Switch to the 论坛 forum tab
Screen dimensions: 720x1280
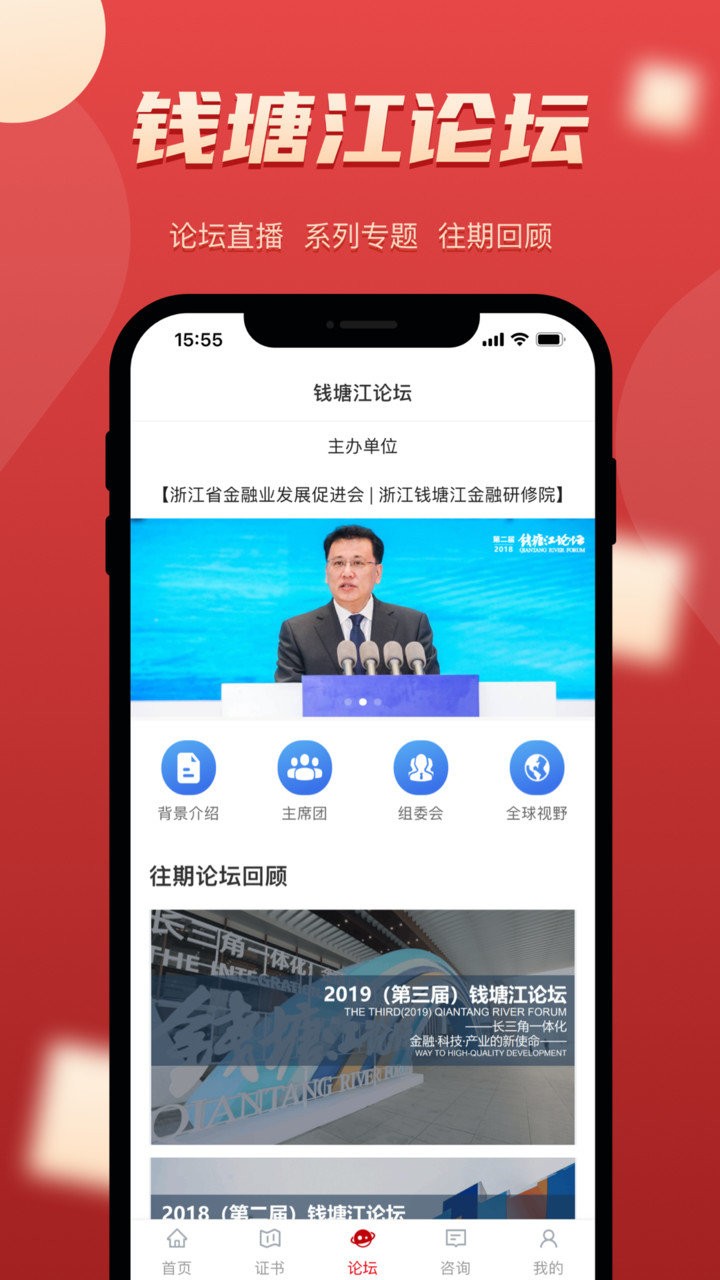click(360, 1248)
